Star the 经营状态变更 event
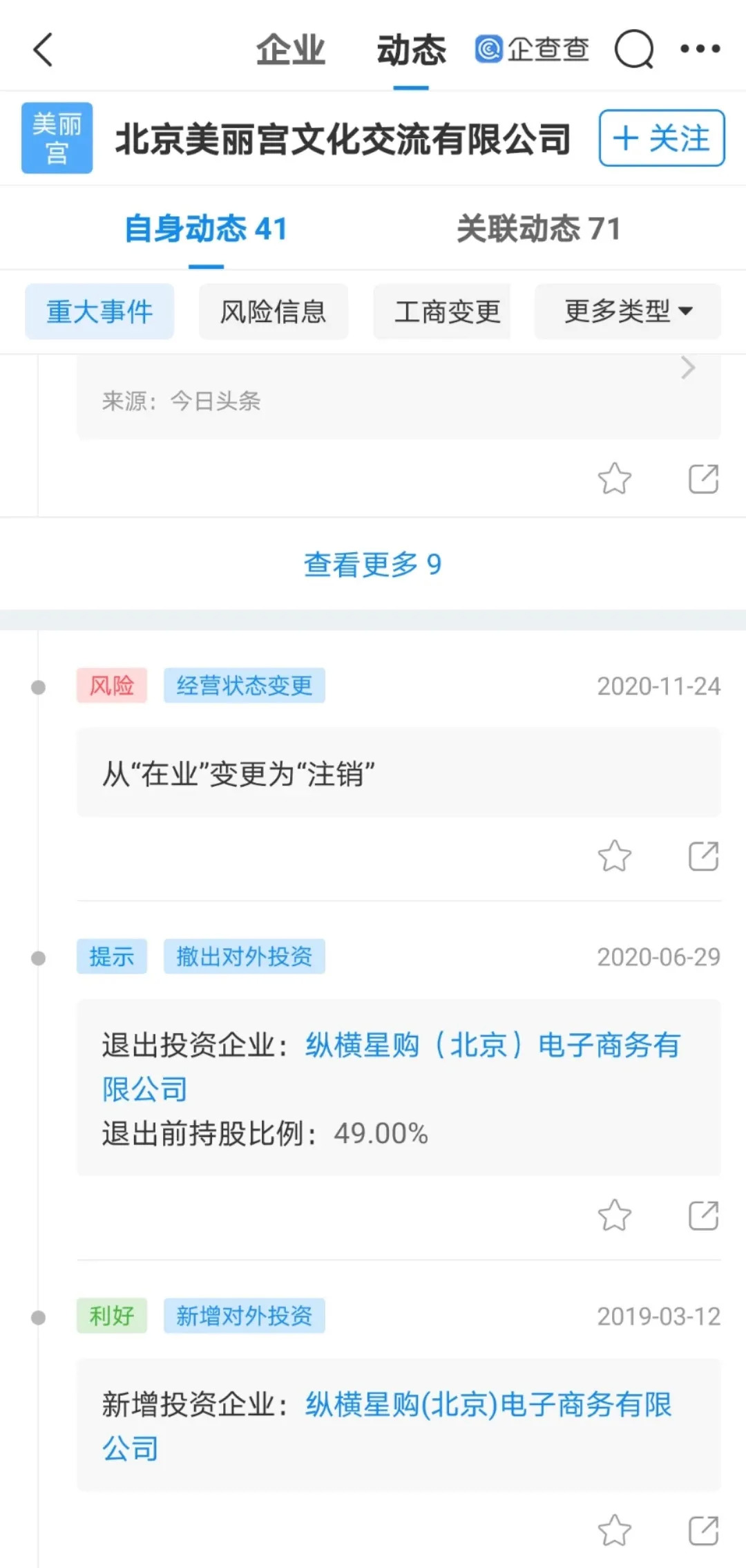The width and height of the screenshot is (746, 1568). pos(615,856)
